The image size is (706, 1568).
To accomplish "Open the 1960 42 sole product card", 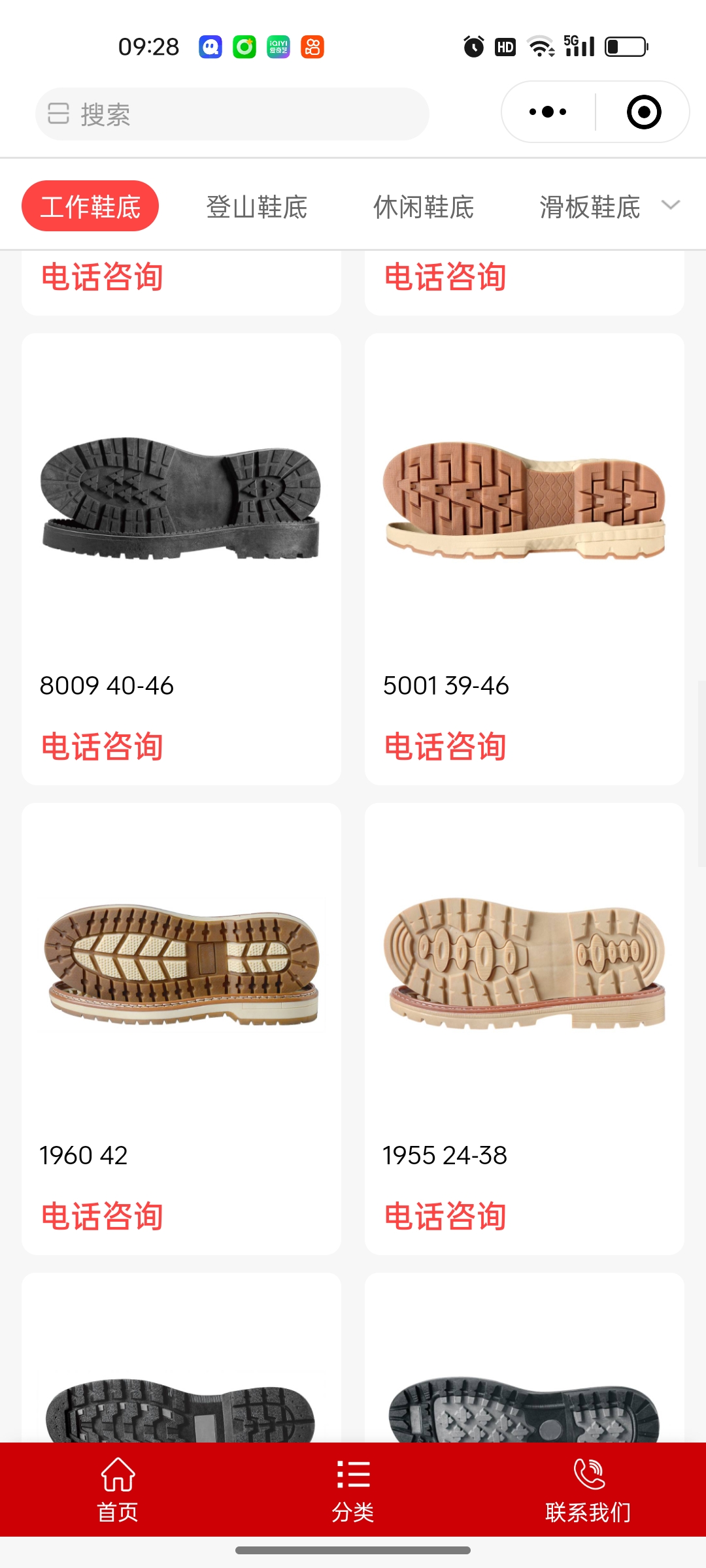I will click(x=181, y=967).
